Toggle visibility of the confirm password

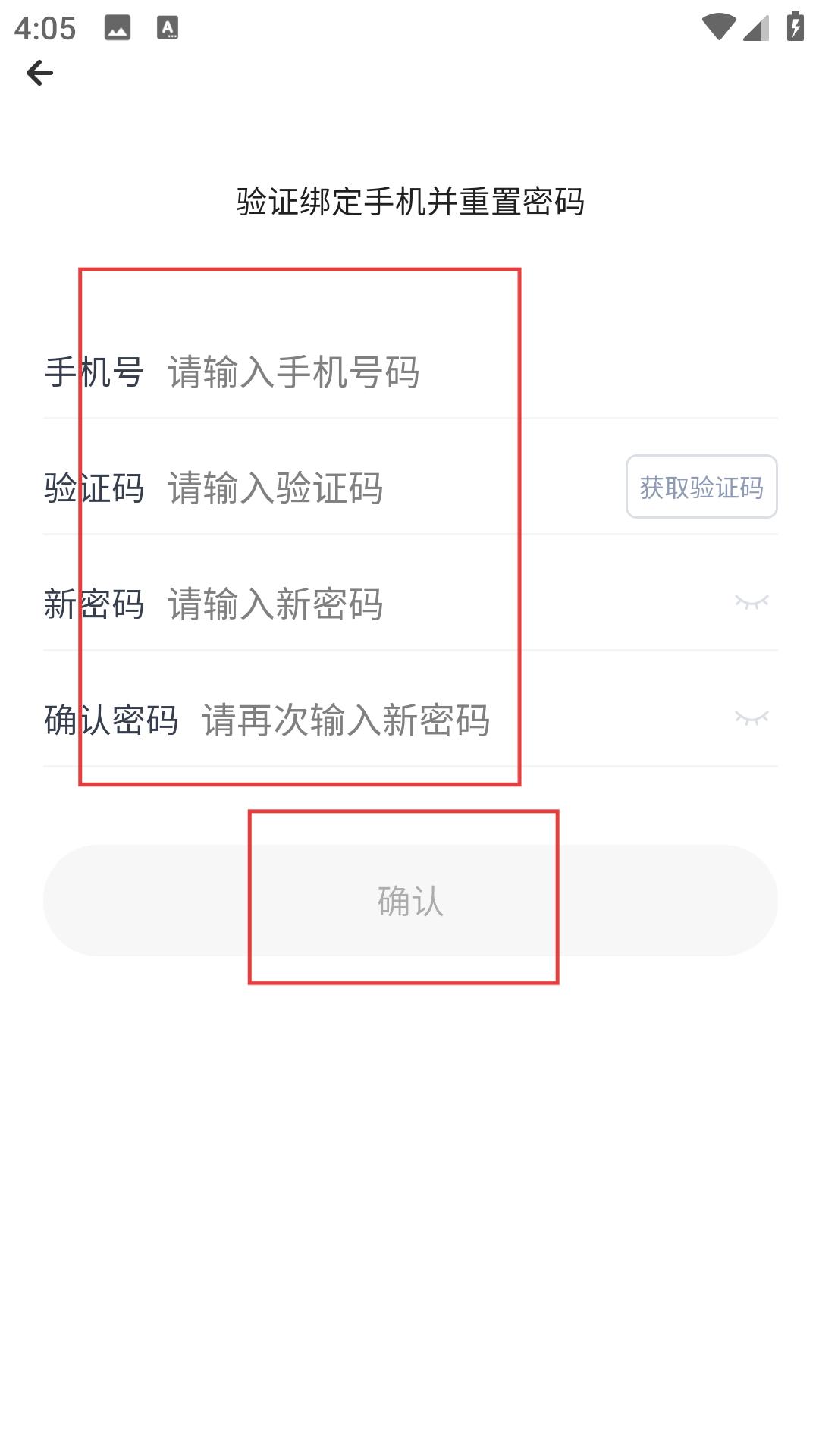click(x=752, y=718)
